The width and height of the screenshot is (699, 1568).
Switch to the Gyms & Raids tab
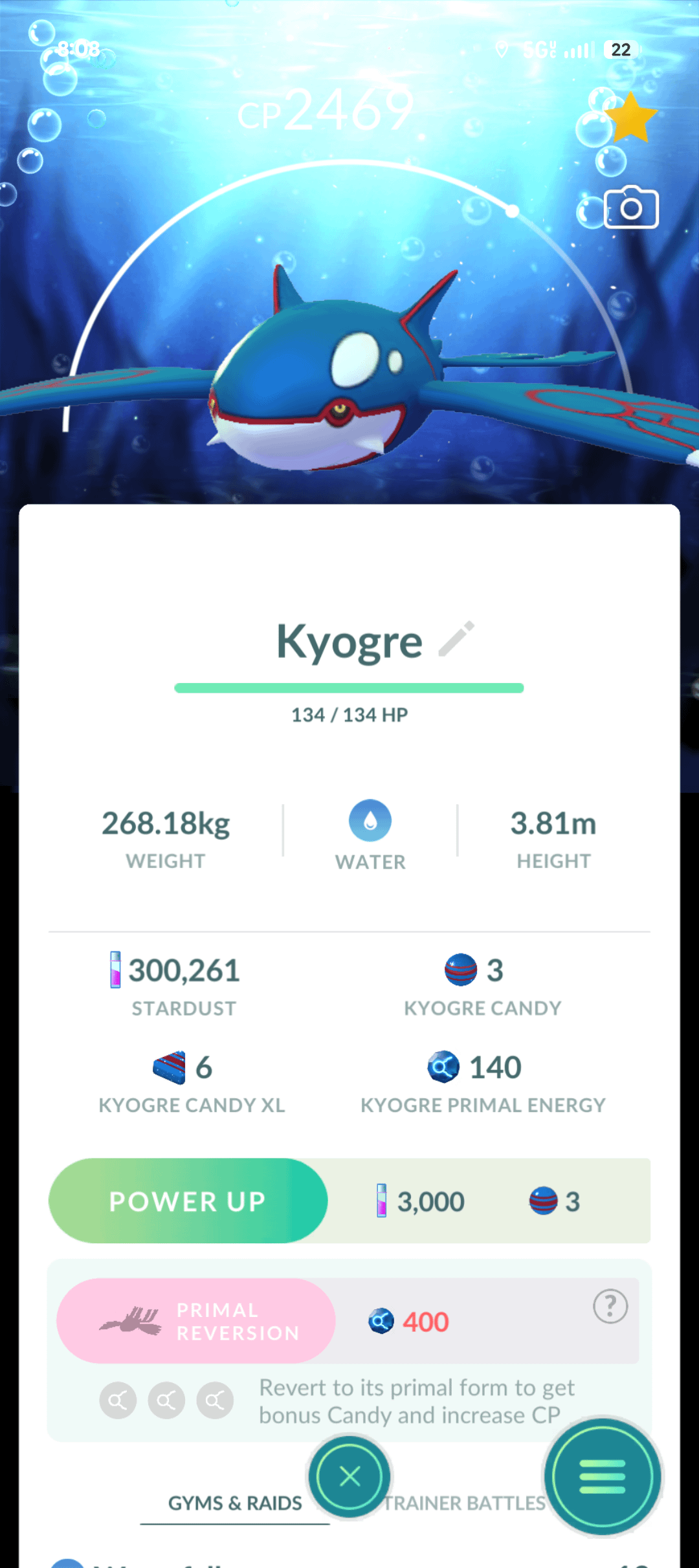click(x=235, y=1503)
